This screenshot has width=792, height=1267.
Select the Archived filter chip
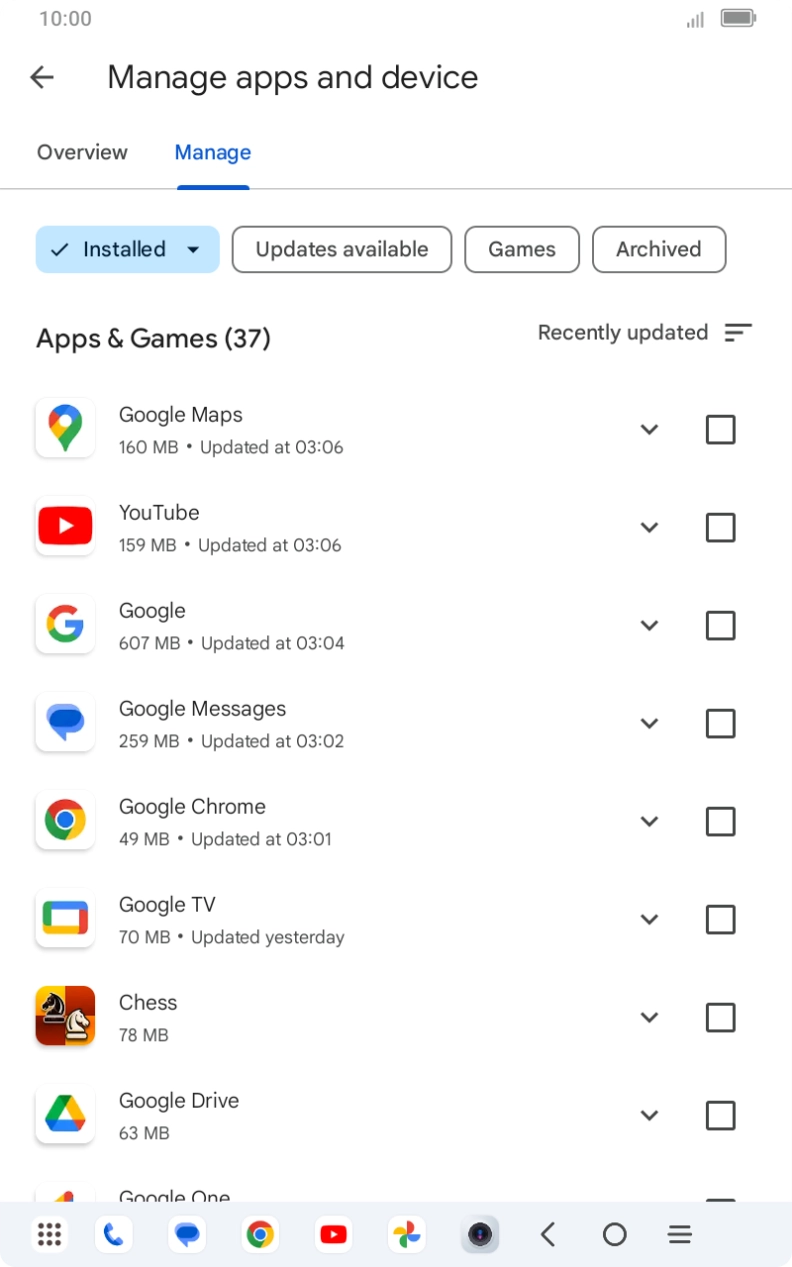659,249
